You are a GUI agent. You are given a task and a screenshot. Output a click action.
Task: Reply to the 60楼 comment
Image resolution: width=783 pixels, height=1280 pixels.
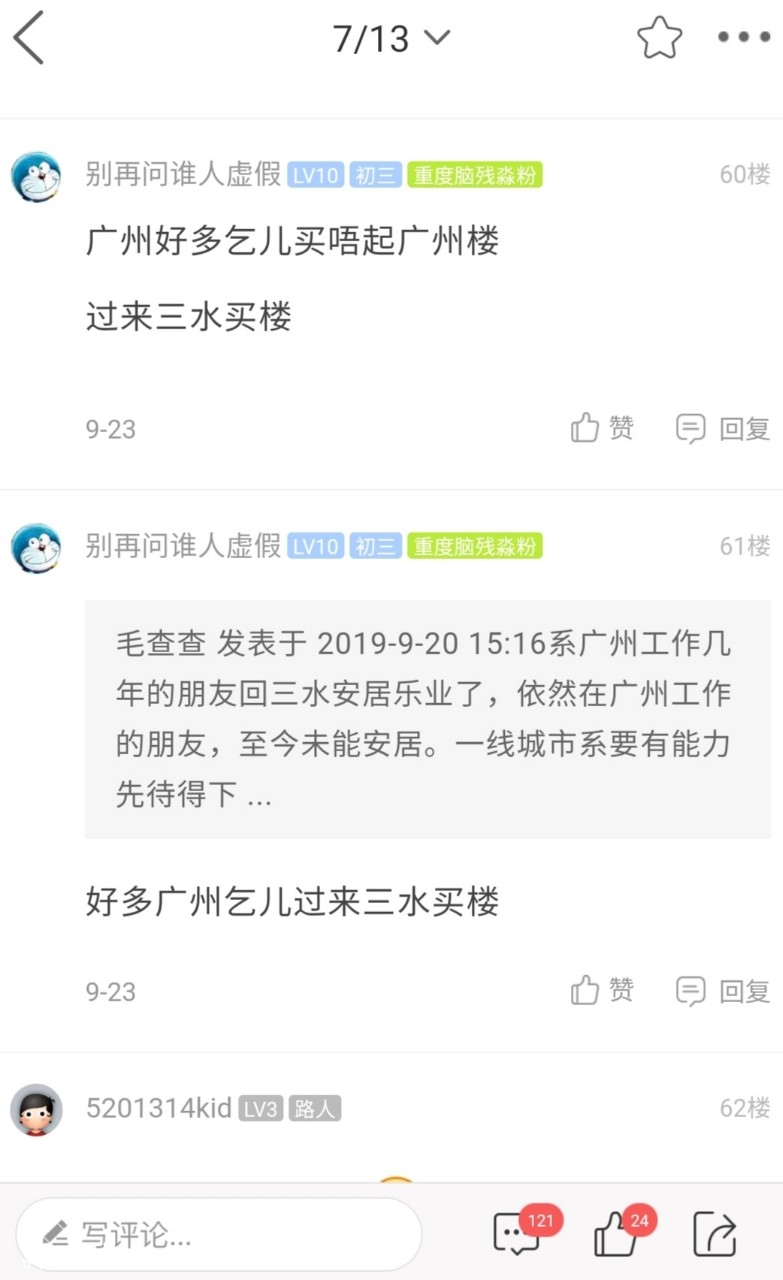pos(723,428)
